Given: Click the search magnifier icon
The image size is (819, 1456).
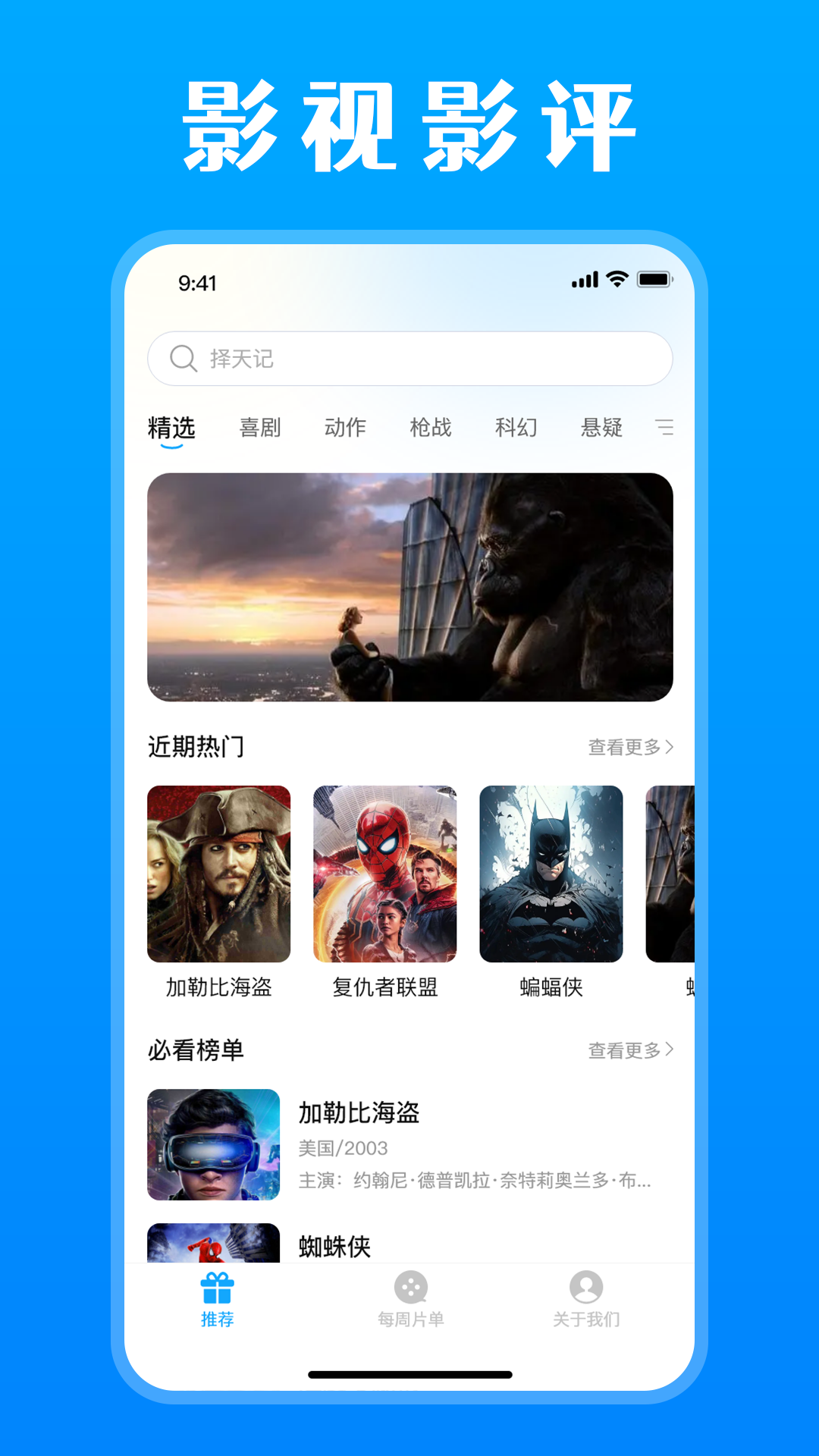Looking at the screenshot, I should (183, 358).
